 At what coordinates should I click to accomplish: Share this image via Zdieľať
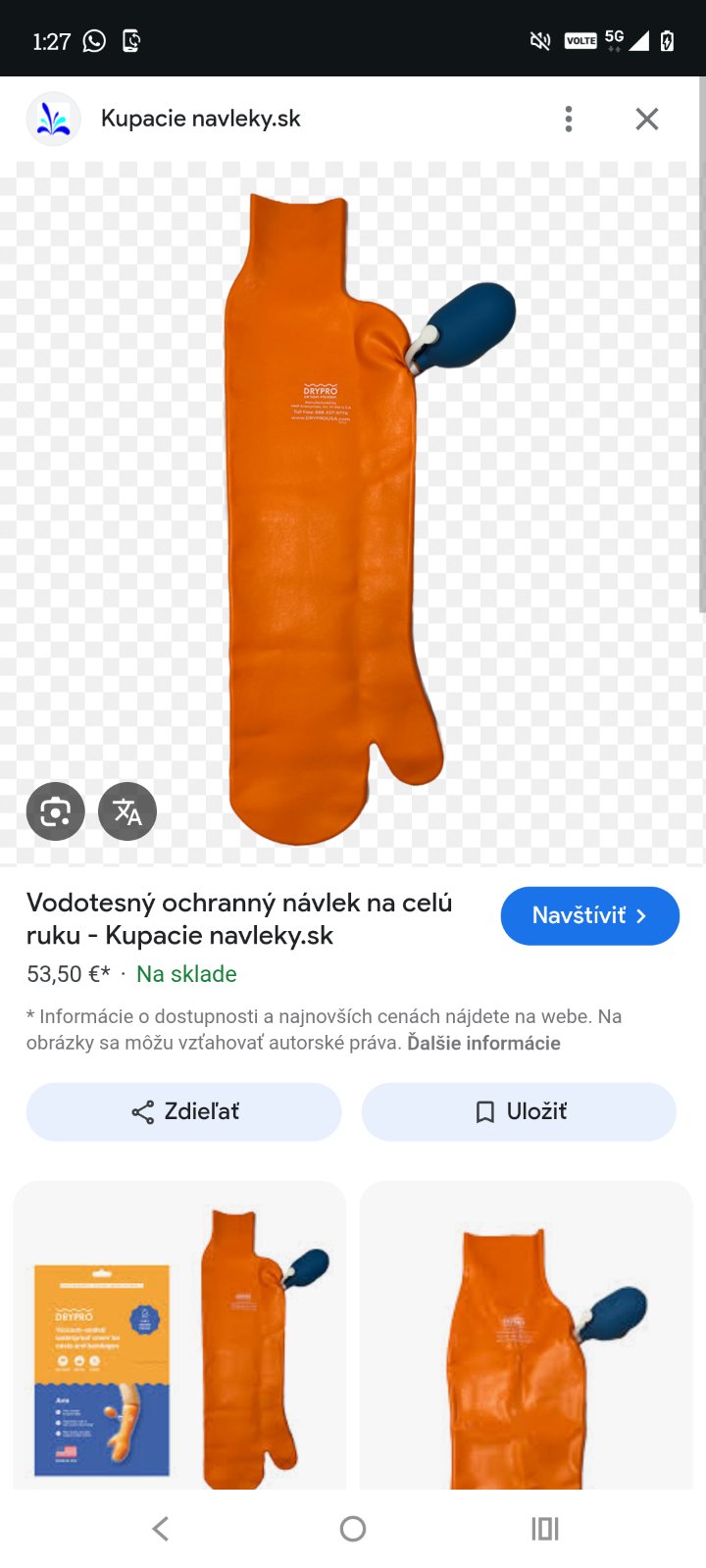pos(184,1111)
